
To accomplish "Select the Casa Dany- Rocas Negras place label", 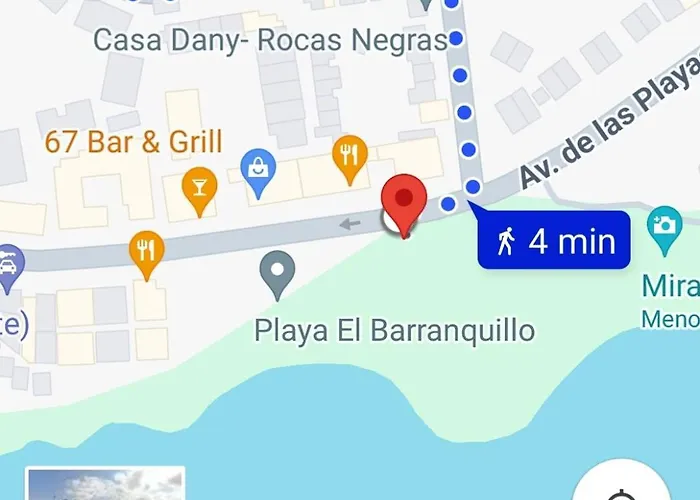I will 269,40.
